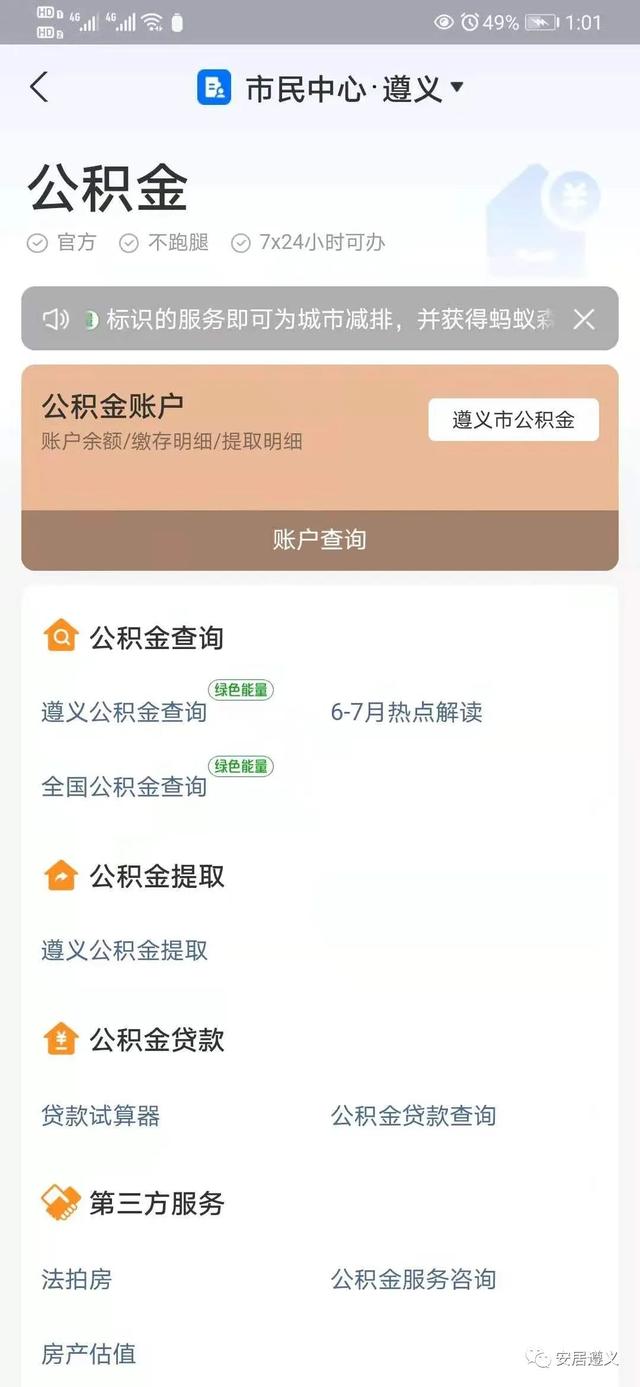Open 遵义公积金提取
The width and height of the screenshot is (640, 1387).
(124, 950)
